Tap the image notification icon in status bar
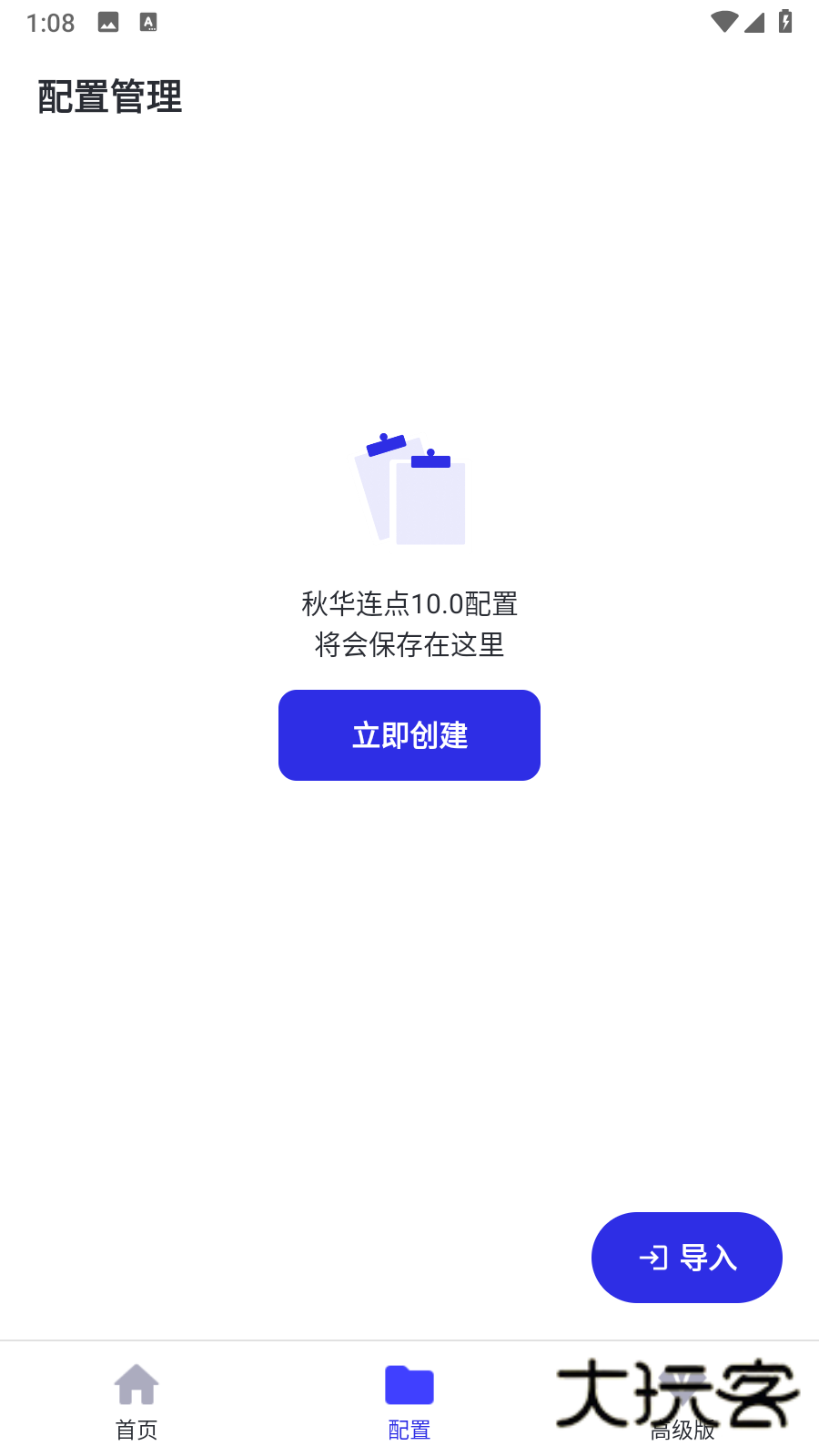 tap(107, 23)
